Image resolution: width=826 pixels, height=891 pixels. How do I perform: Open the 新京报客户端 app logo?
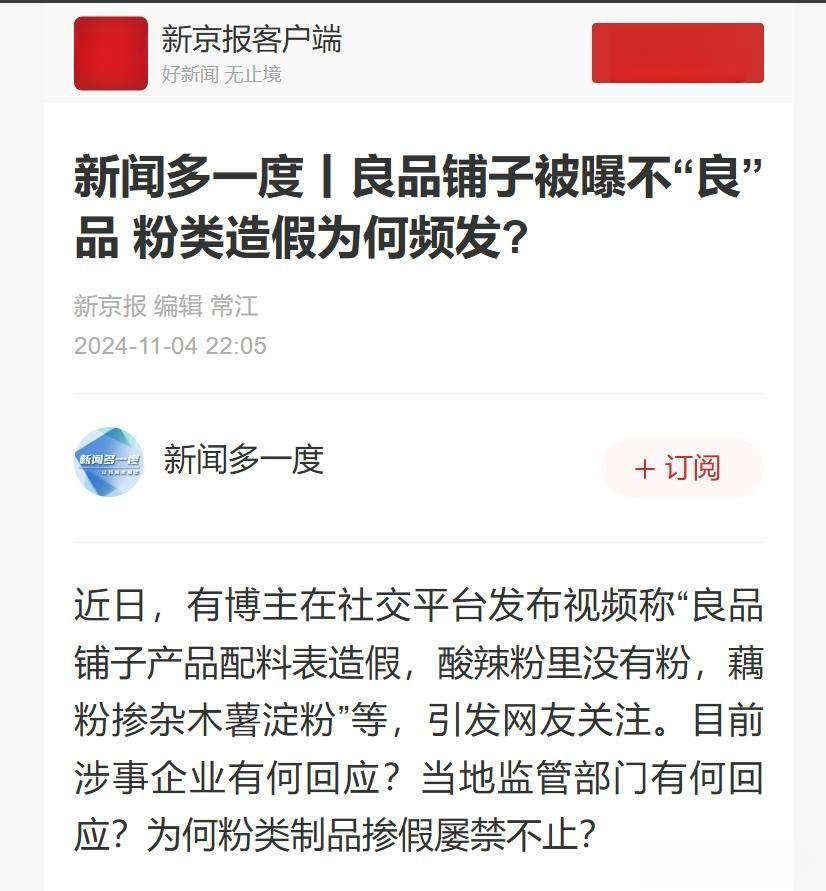(x=110, y=53)
